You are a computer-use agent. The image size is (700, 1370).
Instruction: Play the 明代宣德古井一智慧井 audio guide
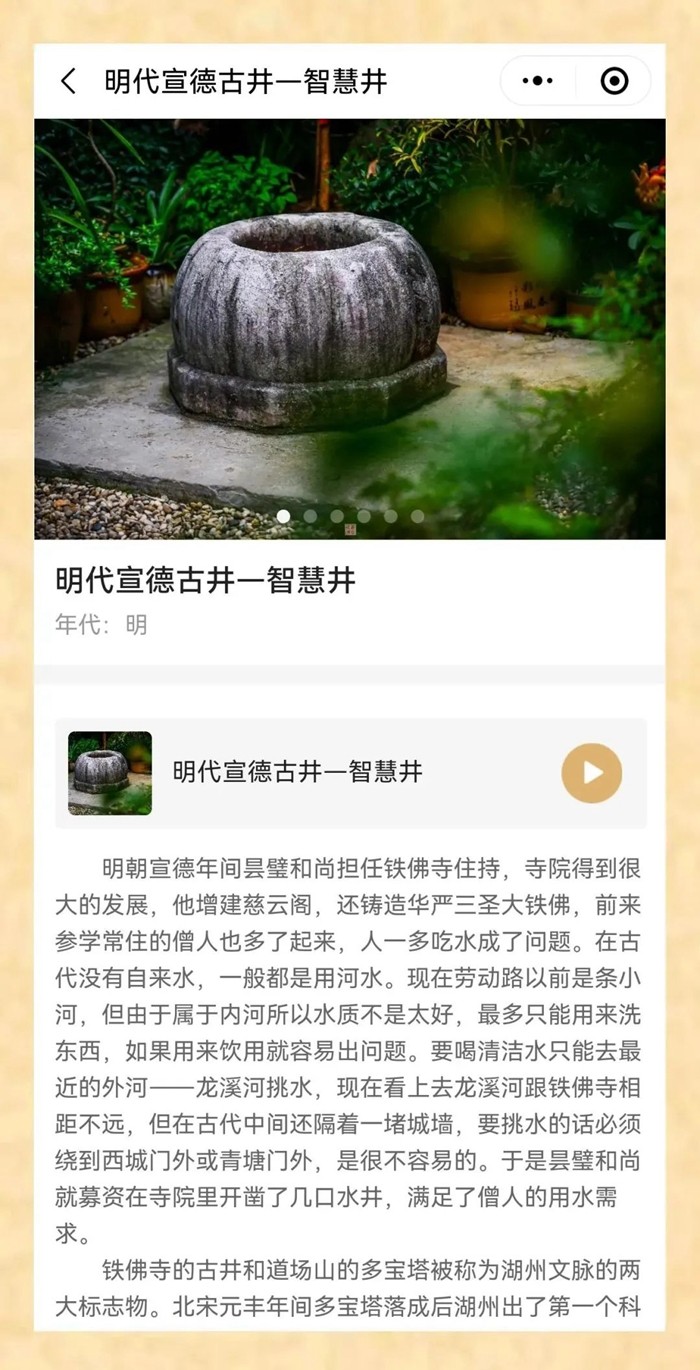(591, 773)
